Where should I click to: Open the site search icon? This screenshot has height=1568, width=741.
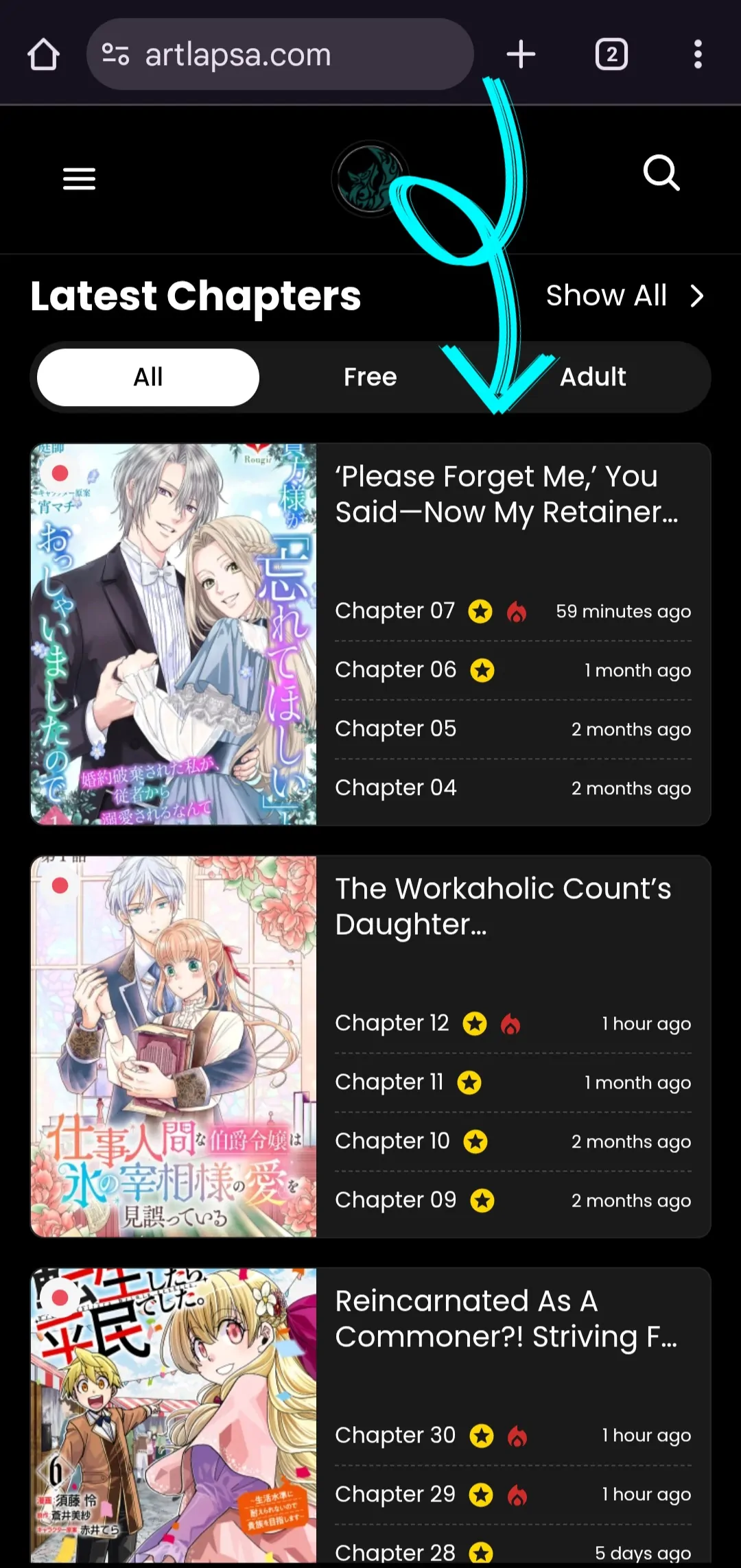click(x=661, y=173)
